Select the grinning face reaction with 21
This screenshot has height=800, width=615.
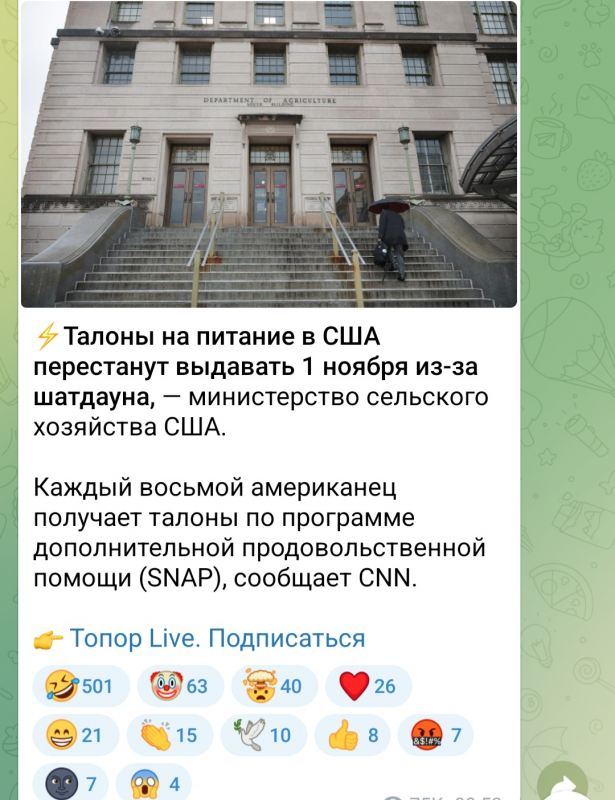tap(75, 735)
